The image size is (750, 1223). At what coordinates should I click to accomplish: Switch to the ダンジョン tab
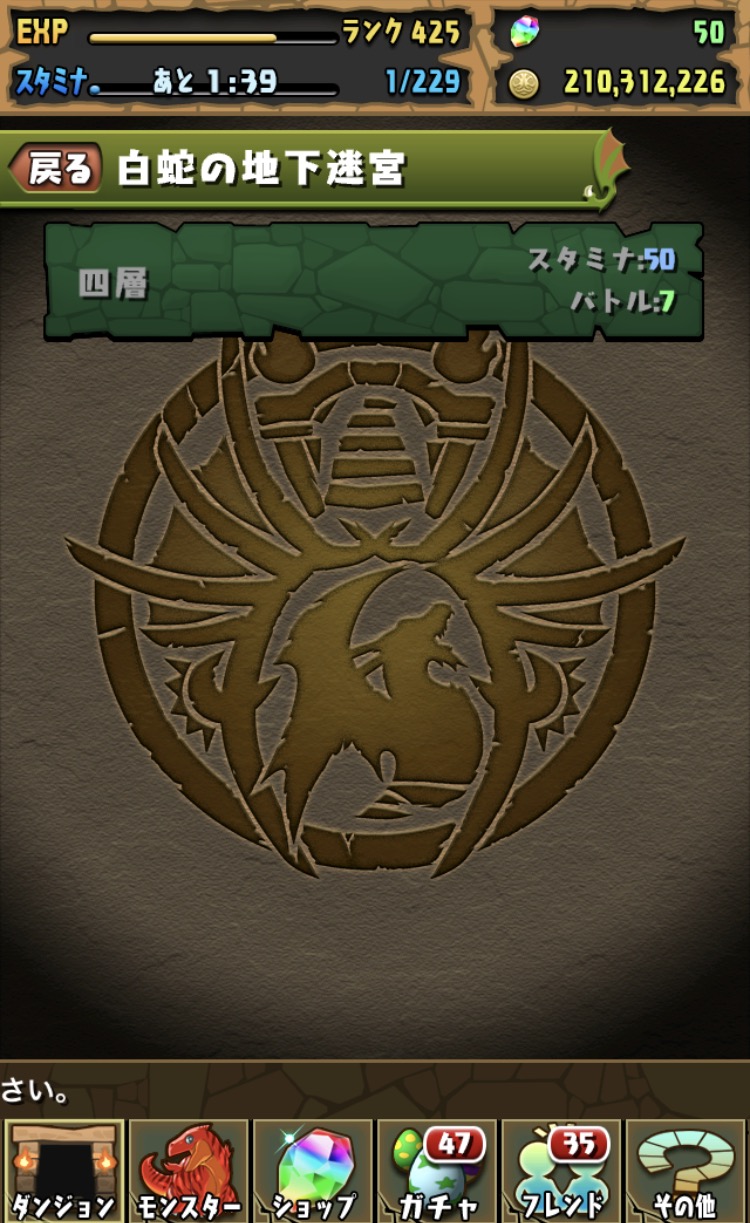coord(65,1171)
